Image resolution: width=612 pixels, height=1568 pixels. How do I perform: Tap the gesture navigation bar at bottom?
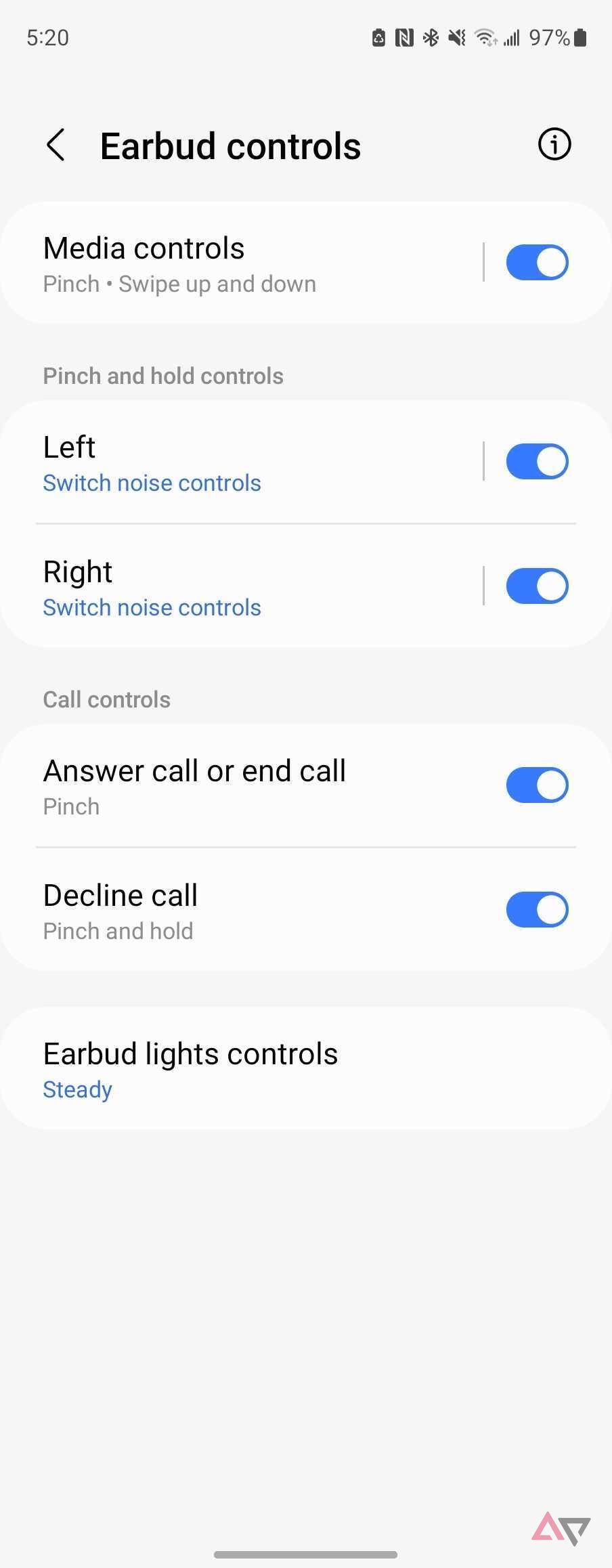306,1554
